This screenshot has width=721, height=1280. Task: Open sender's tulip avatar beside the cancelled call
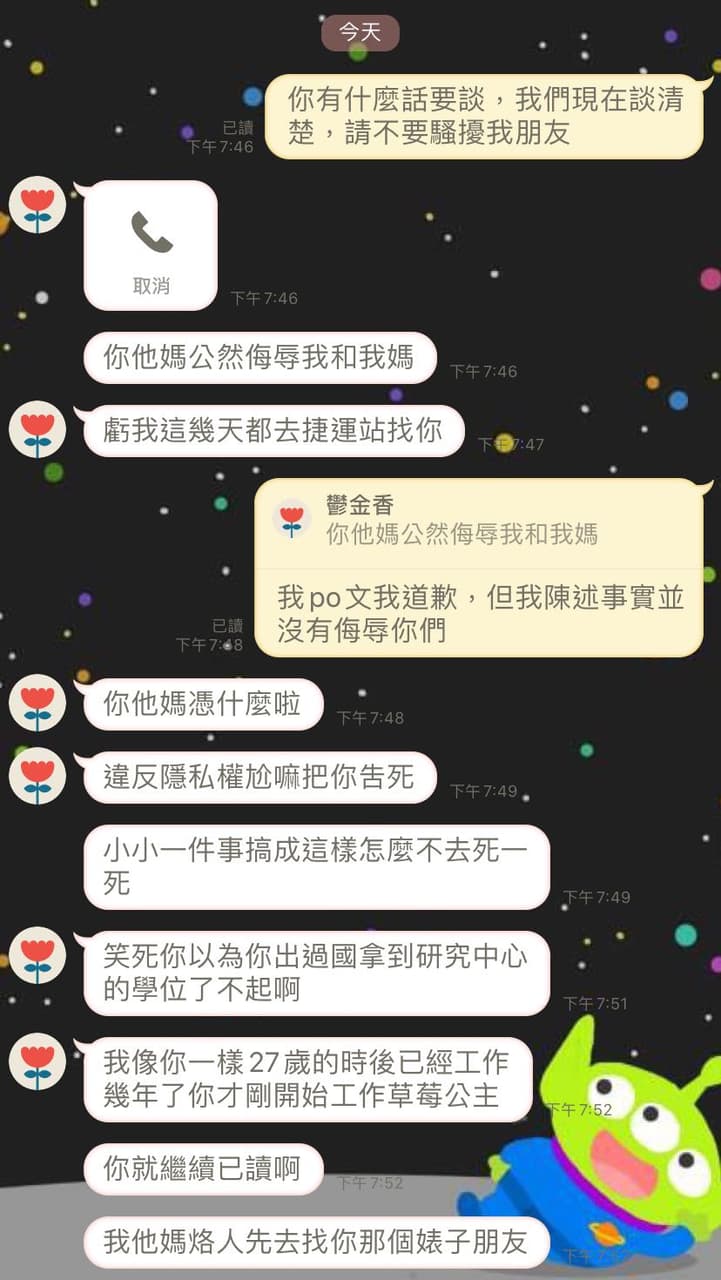tap(38, 205)
